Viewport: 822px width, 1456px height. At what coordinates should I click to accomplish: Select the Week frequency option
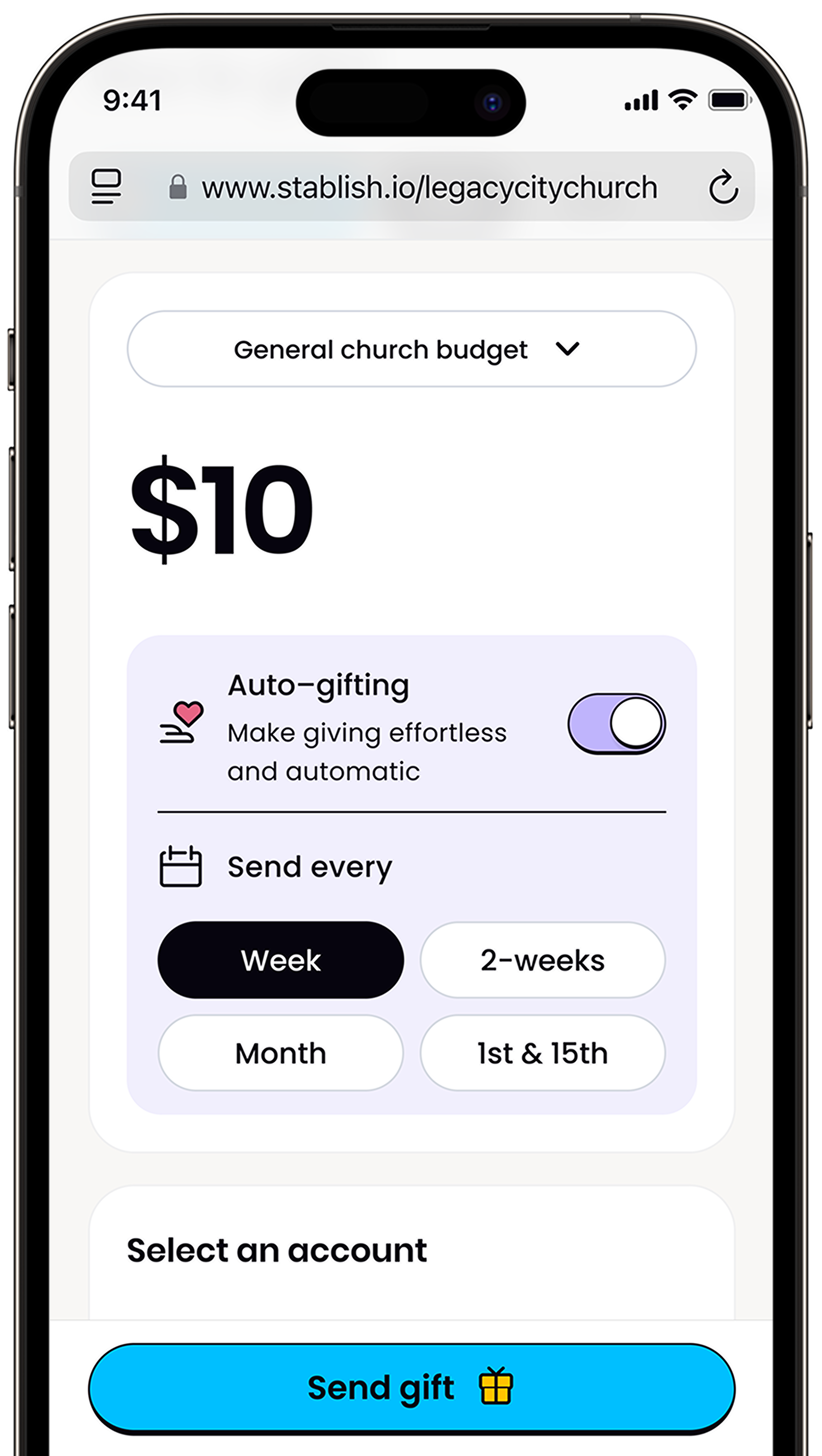(x=281, y=960)
